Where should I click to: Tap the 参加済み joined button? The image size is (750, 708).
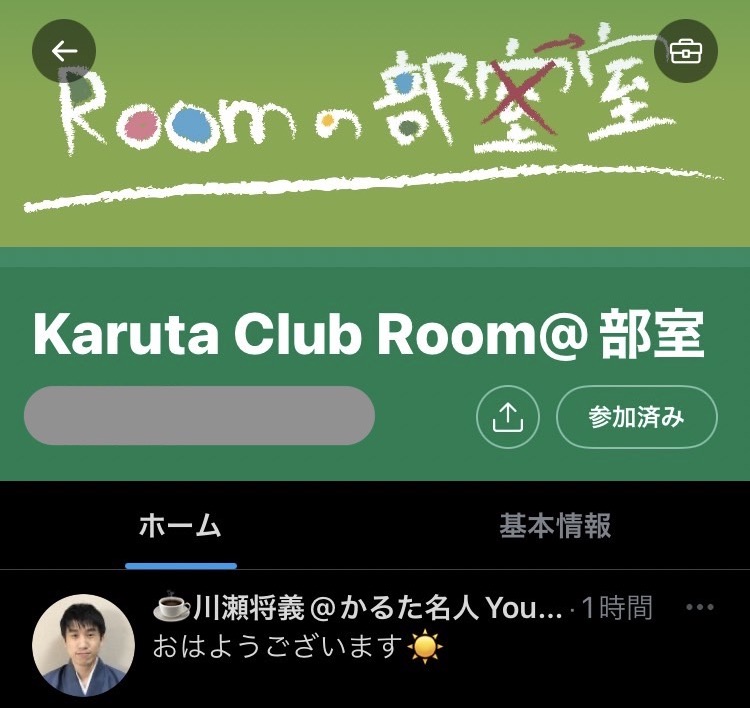[x=636, y=416]
